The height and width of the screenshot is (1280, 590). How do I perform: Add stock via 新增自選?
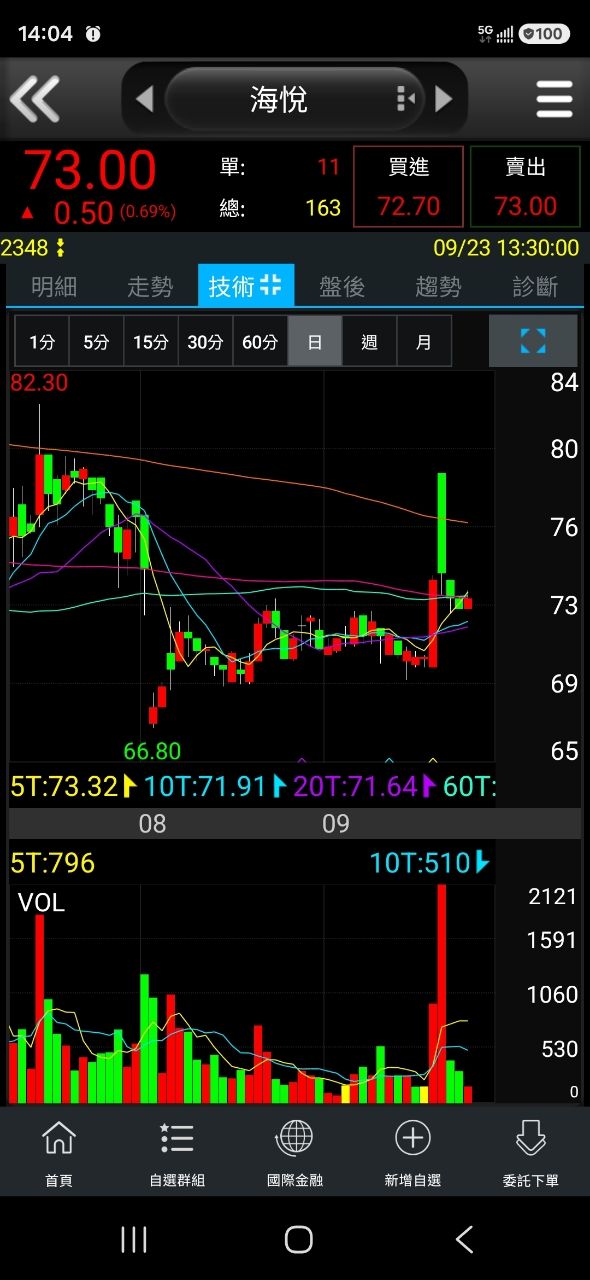412,1153
